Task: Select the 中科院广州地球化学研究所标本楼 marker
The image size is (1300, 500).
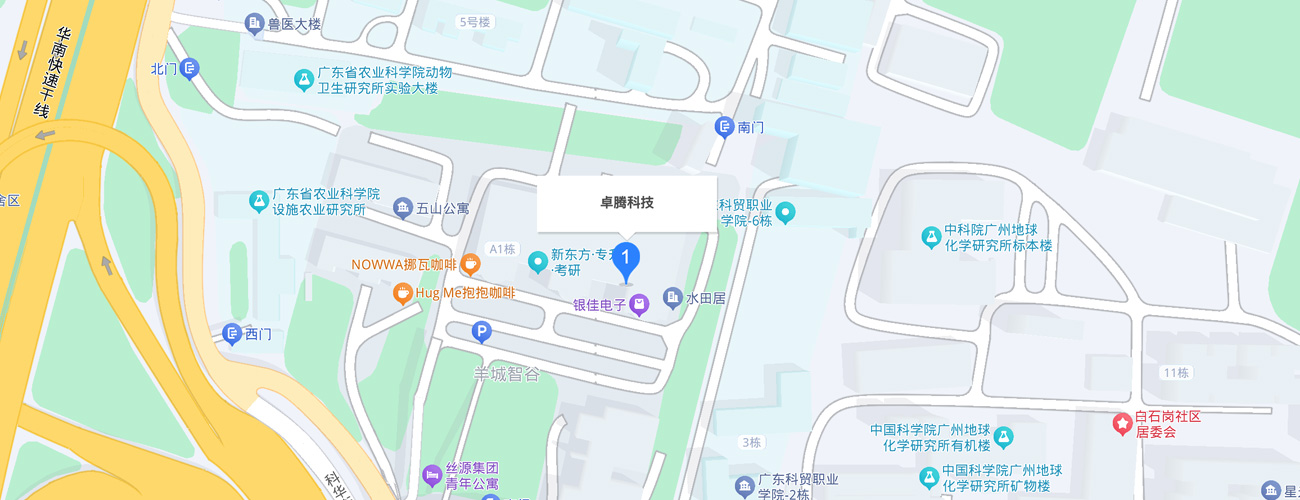Action: coord(932,237)
